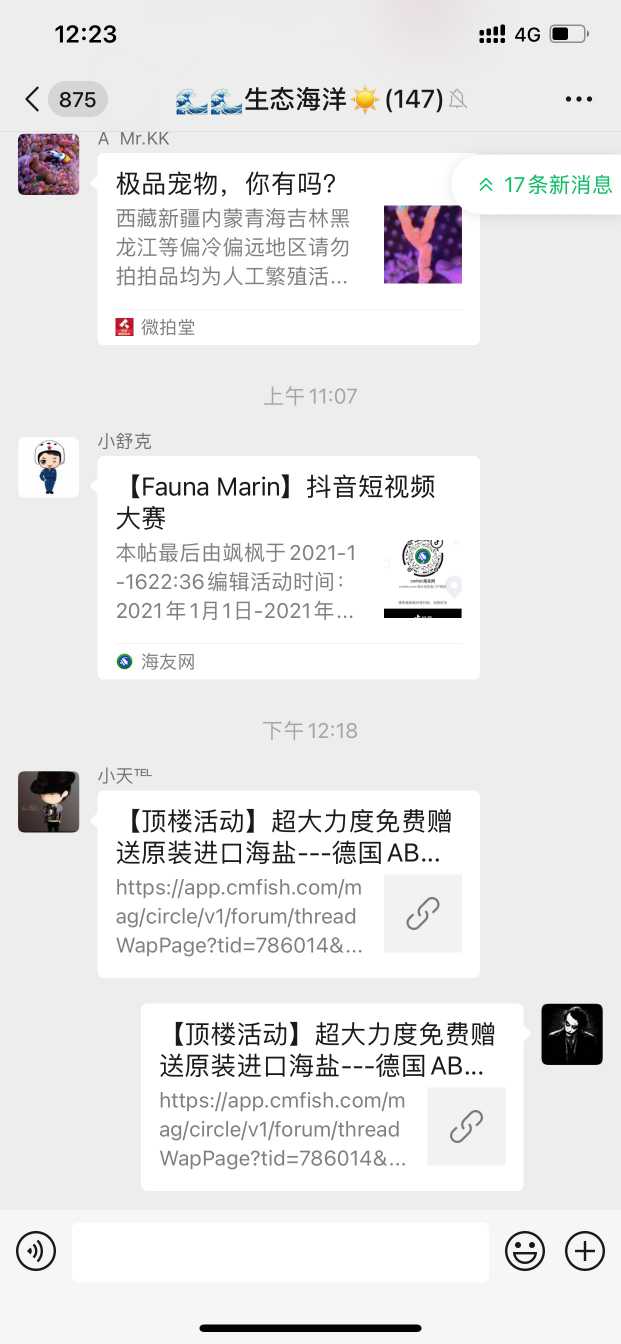Focus the message text field
This screenshot has width=621, height=1344.
coord(280,1251)
